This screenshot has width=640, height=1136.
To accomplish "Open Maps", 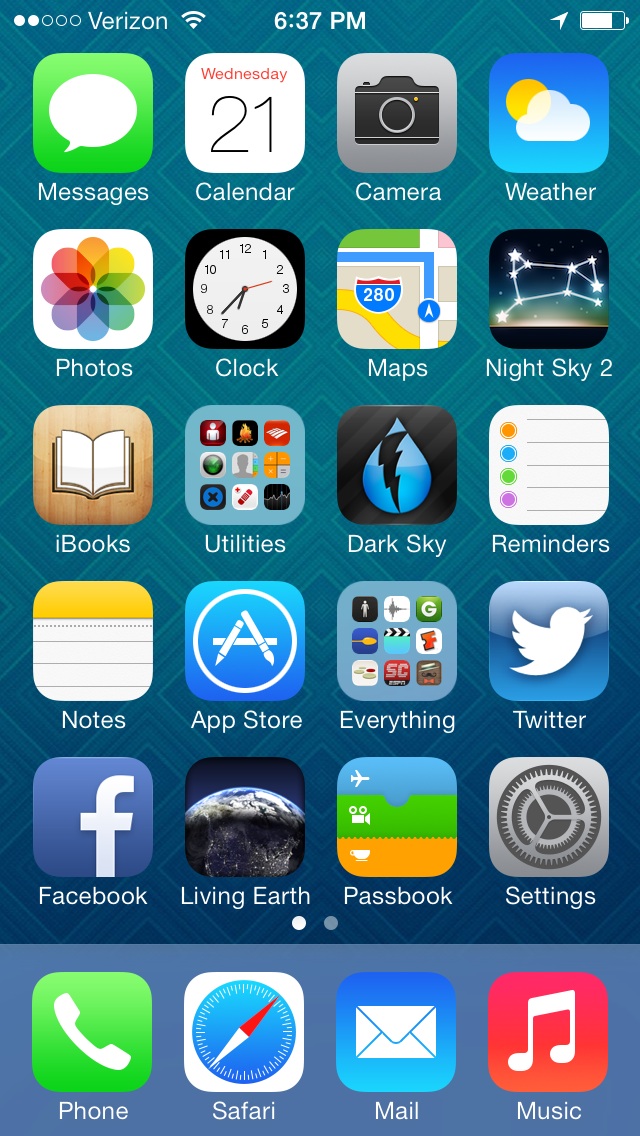I will pyautogui.click(x=397, y=289).
